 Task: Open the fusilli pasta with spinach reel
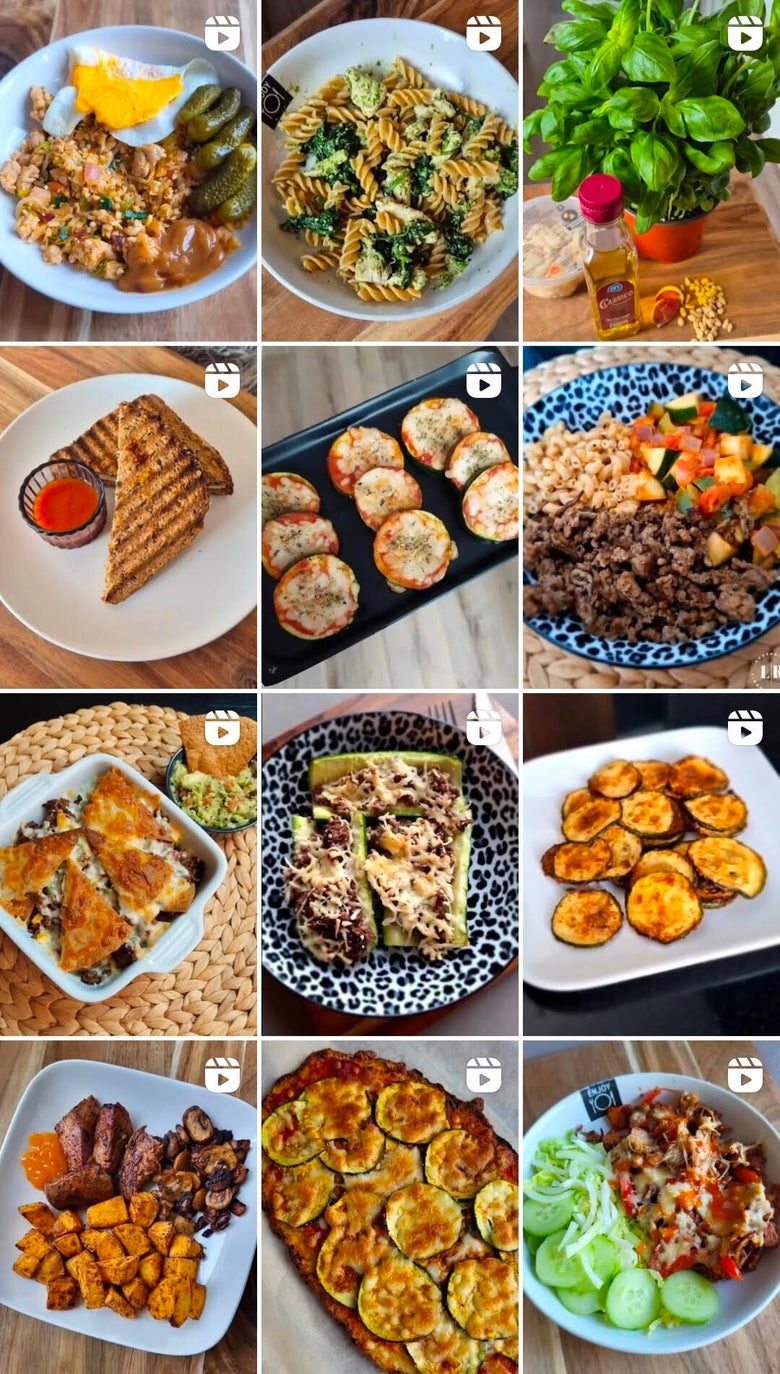tap(390, 170)
